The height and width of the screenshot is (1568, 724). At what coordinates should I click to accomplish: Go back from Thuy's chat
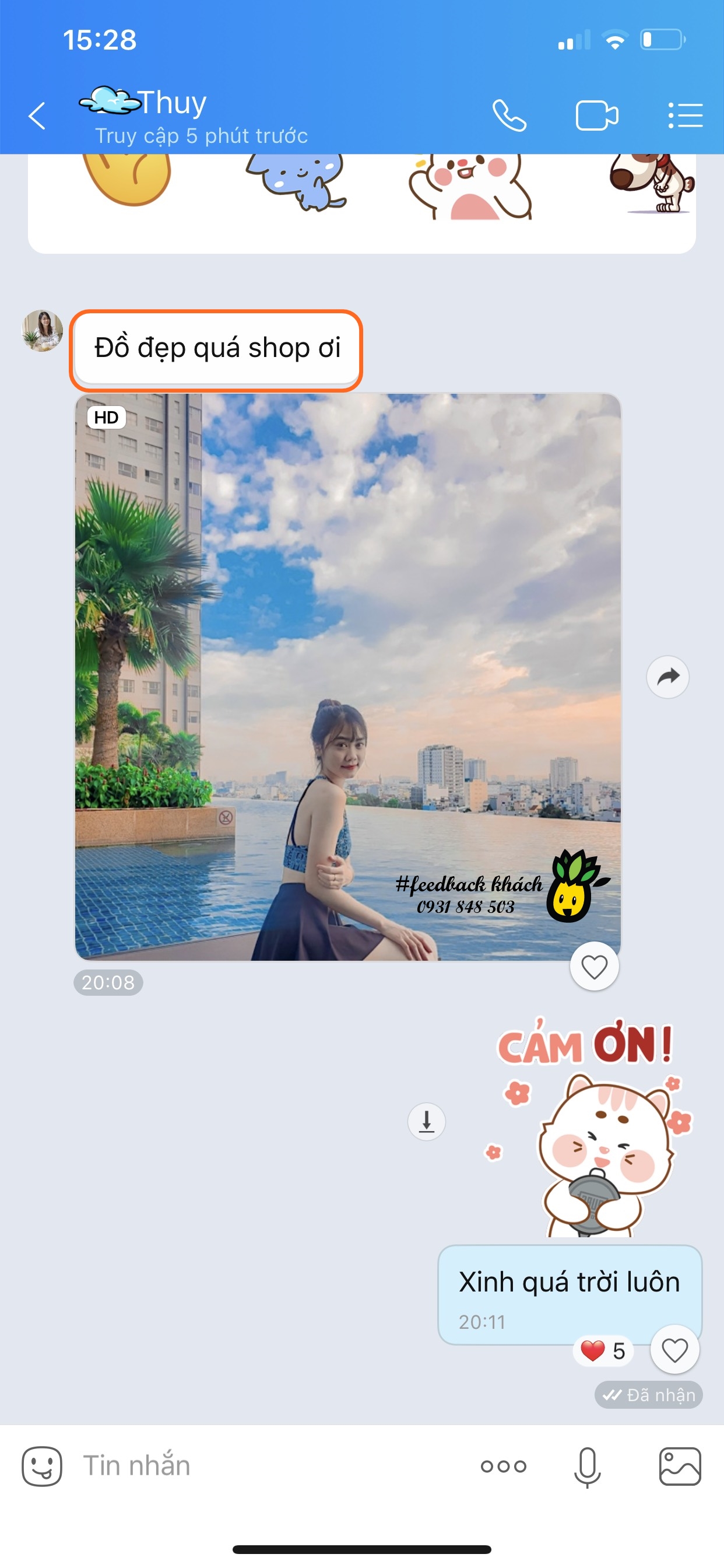[37, 116]
